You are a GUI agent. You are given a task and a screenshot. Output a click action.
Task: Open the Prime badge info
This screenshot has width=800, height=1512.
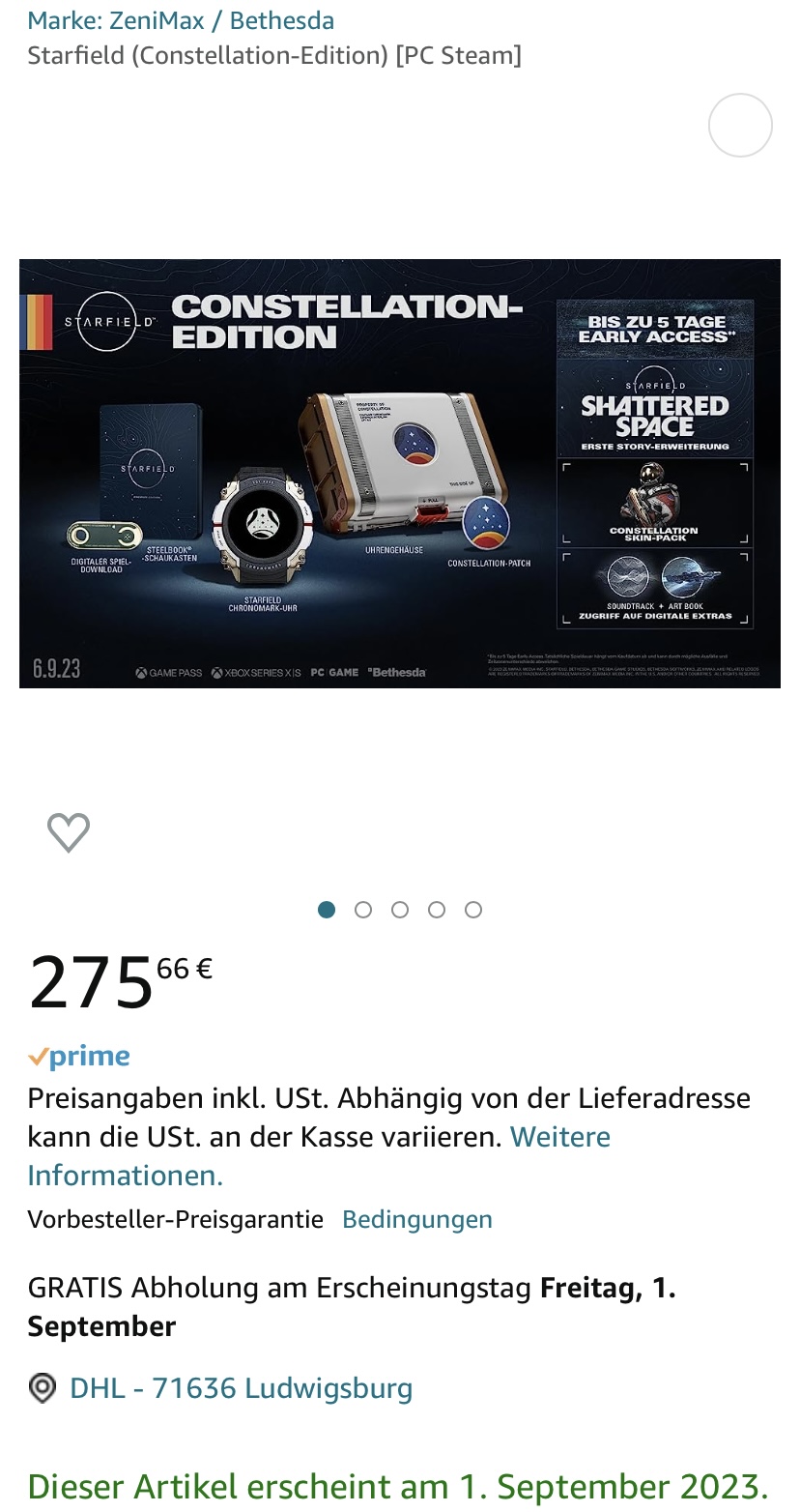pos(79,1056)
